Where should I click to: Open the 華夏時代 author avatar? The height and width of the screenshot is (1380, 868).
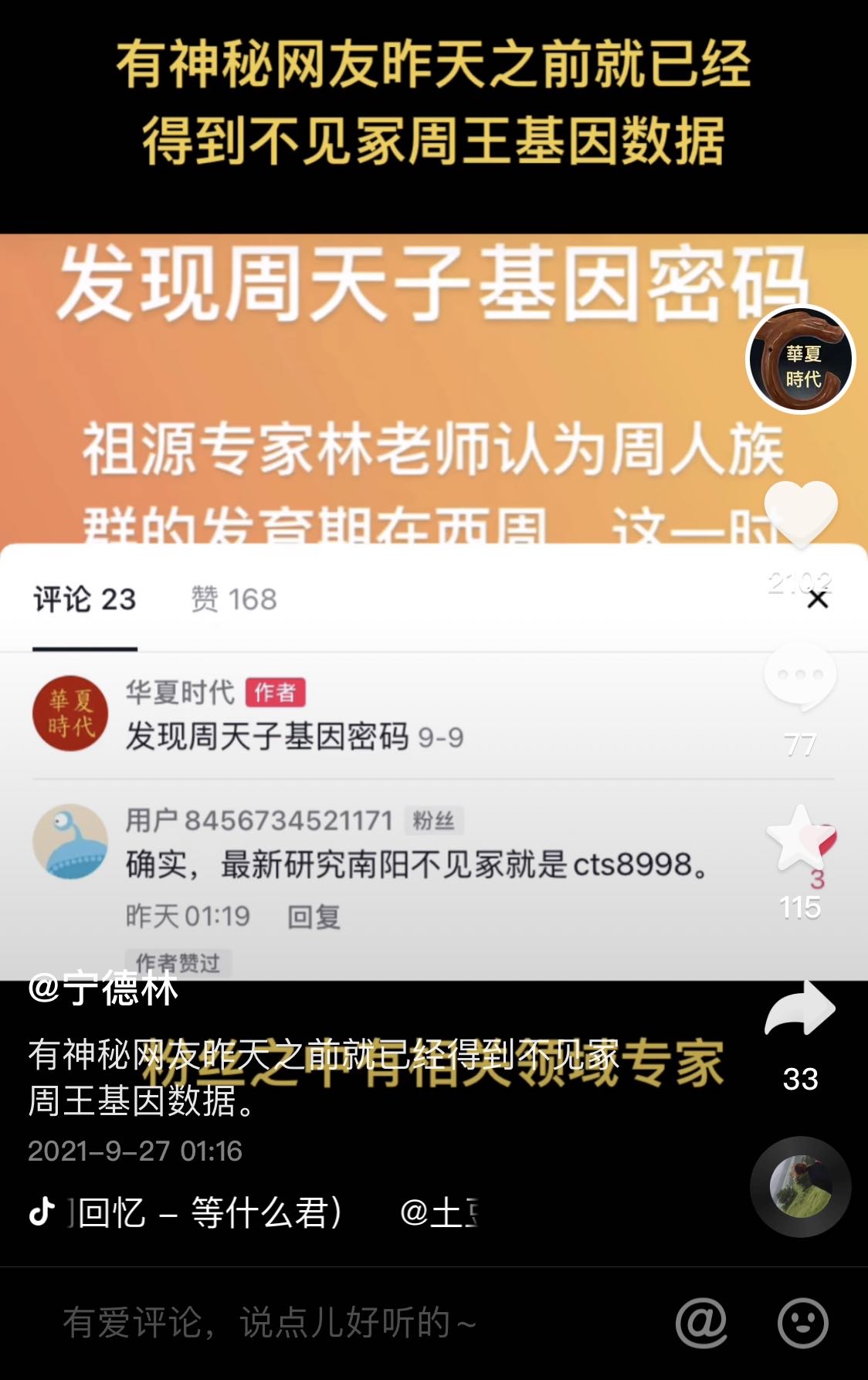point(800,360)
